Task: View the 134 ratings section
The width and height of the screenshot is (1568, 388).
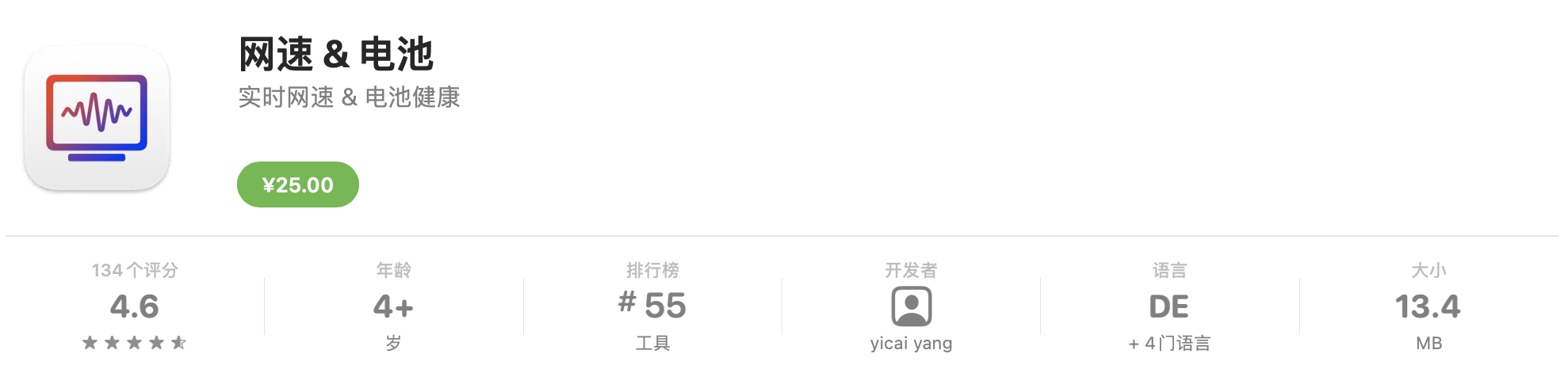Action: [x=135, y=306]
